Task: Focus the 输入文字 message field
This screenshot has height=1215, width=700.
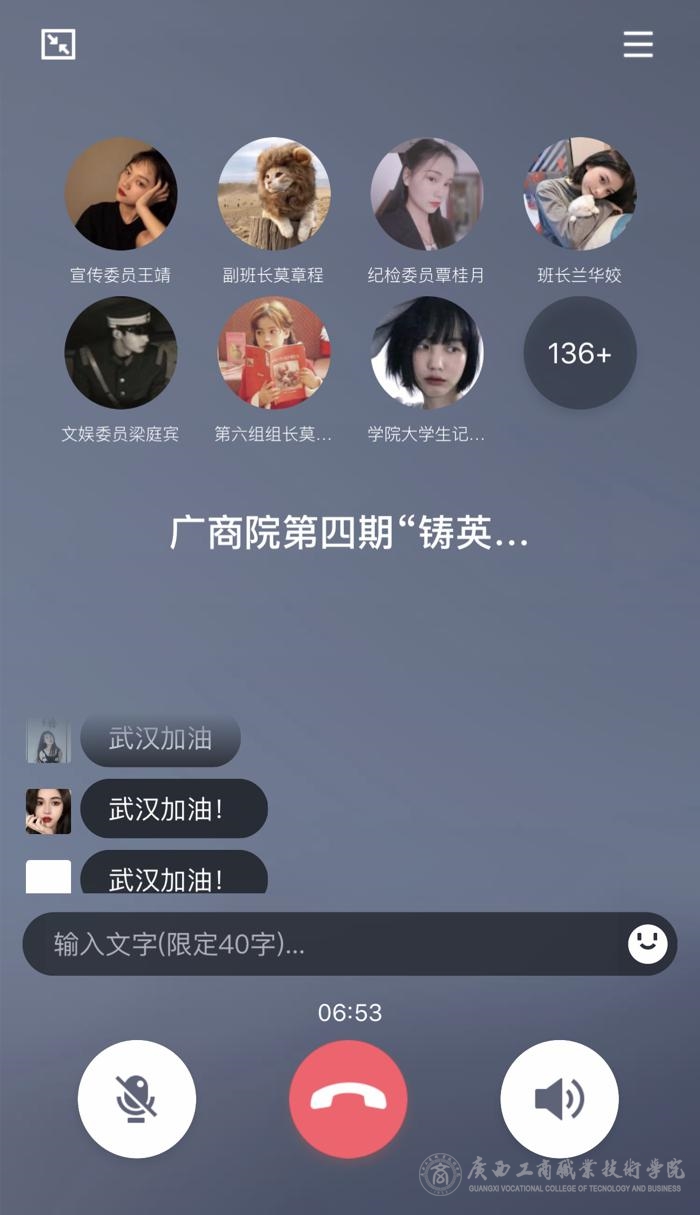Action: [x=320, y=944]
